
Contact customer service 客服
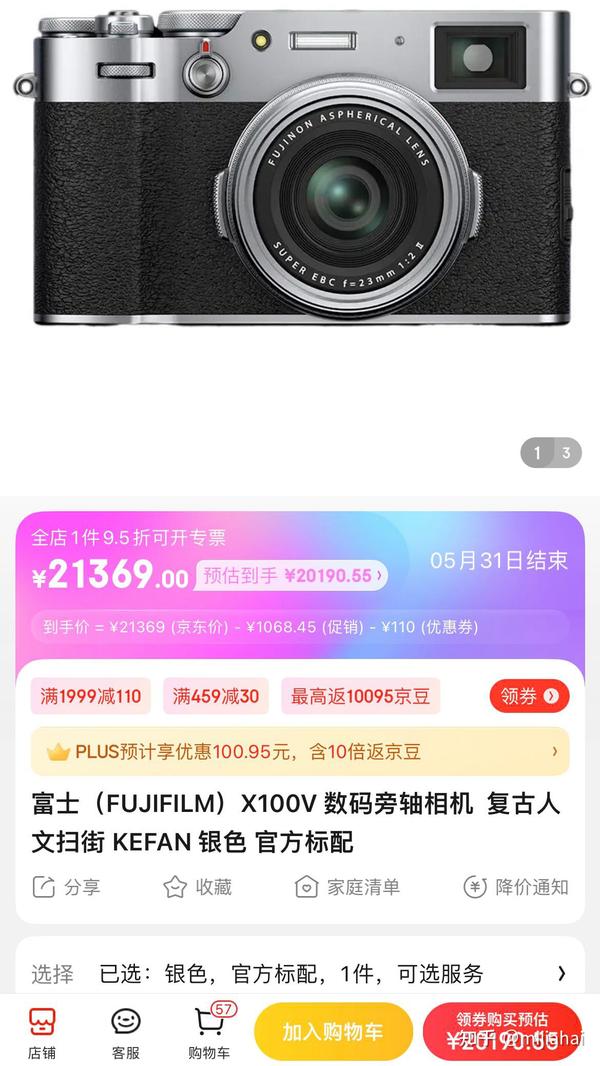point(126,1032)
